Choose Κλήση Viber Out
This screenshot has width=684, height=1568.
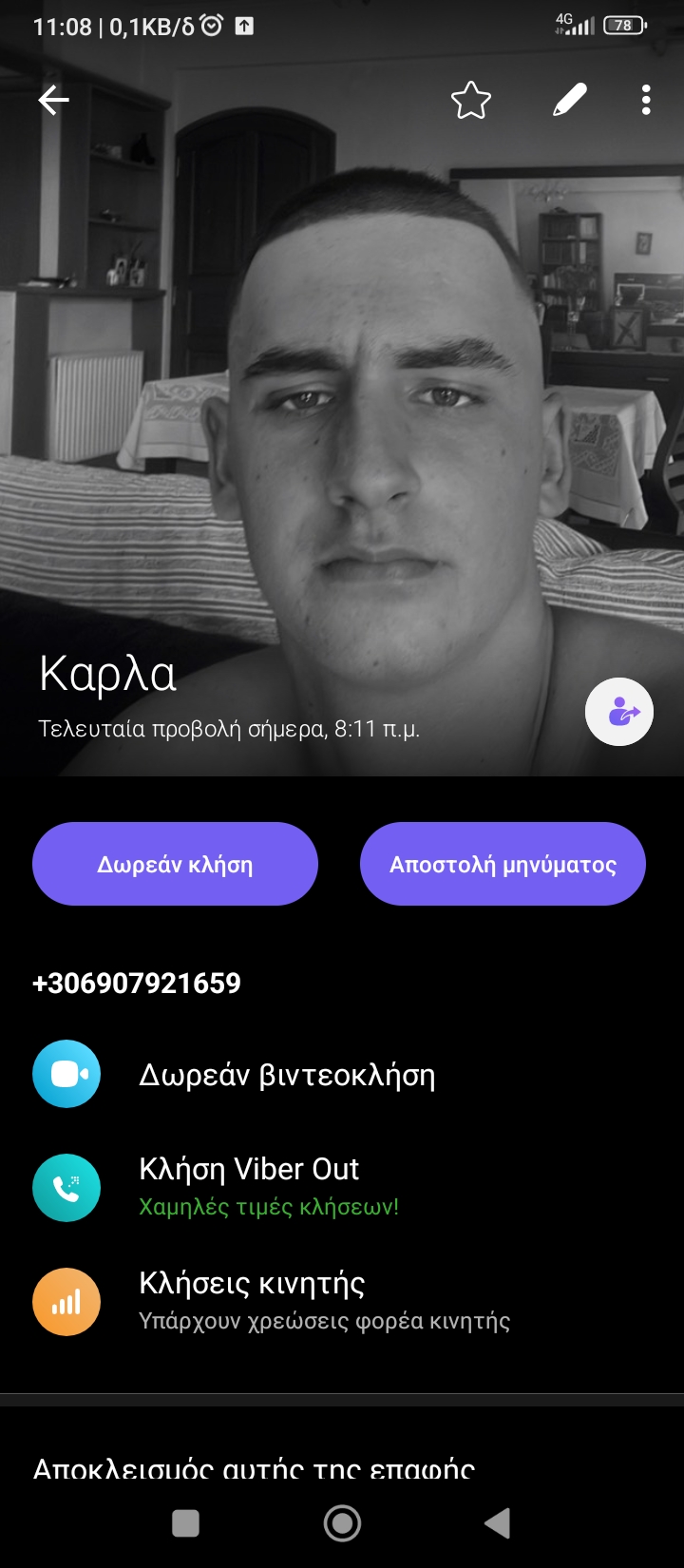point(249,1169)
